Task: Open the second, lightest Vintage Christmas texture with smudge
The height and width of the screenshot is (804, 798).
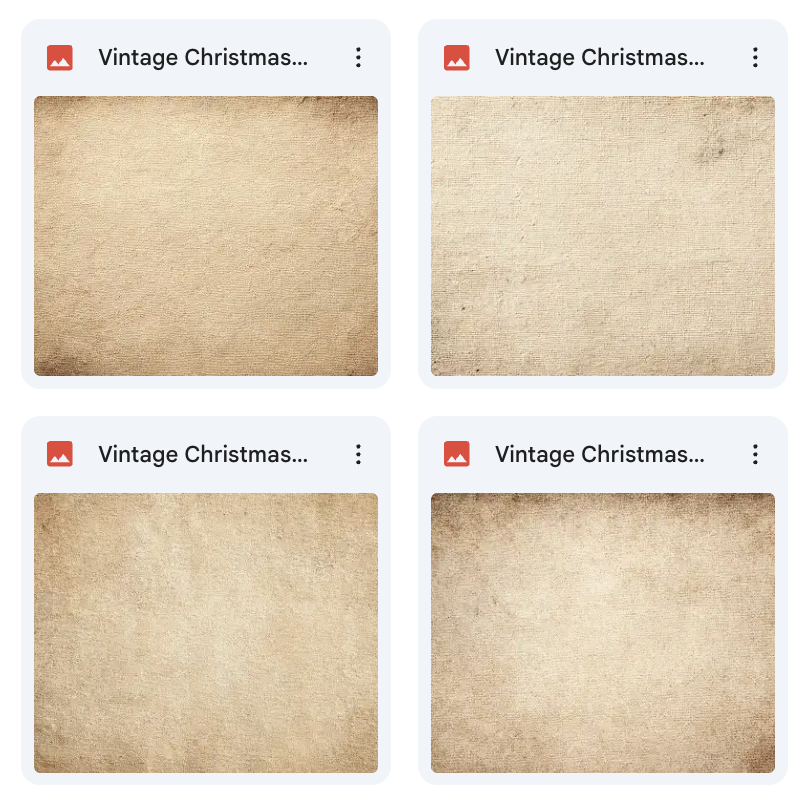Action: (602, 236)
